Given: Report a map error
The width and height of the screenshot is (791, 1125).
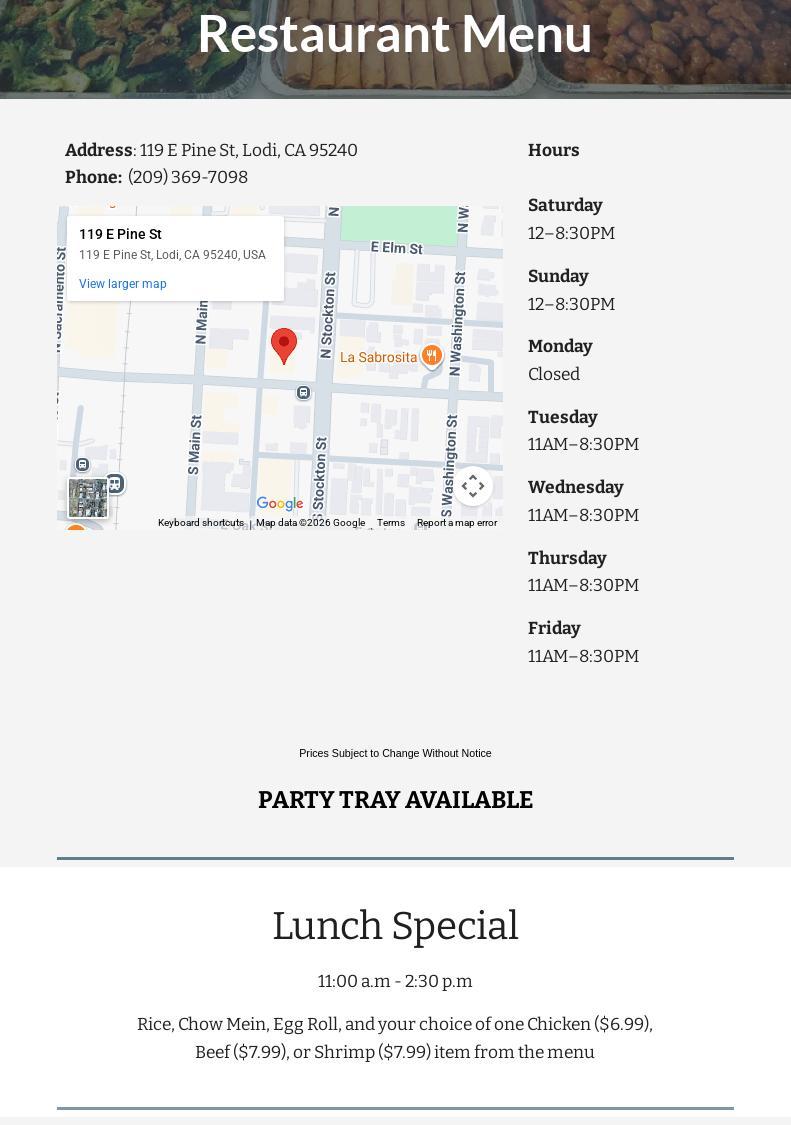Looking at the screenshot, I should point(457,523).
